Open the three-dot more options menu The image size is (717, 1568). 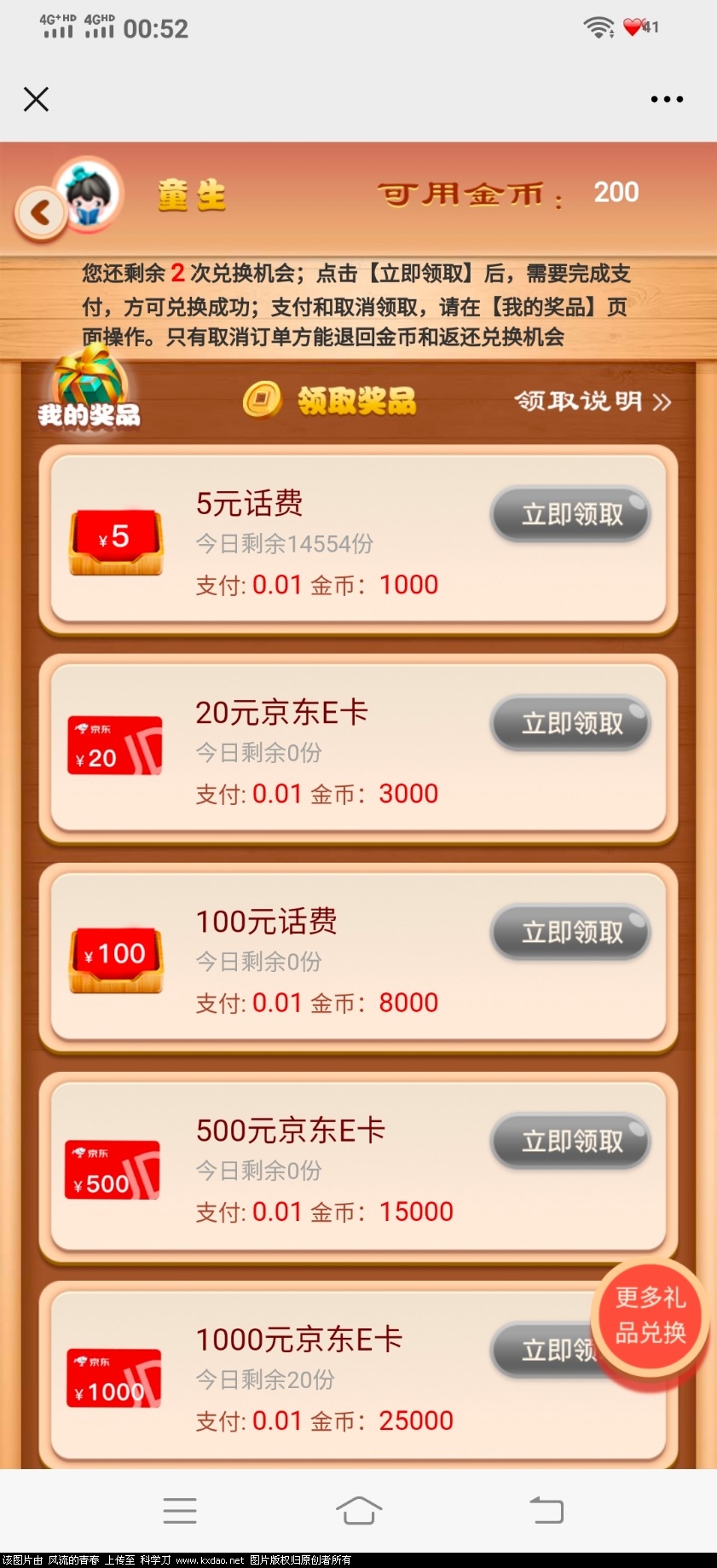665,99
